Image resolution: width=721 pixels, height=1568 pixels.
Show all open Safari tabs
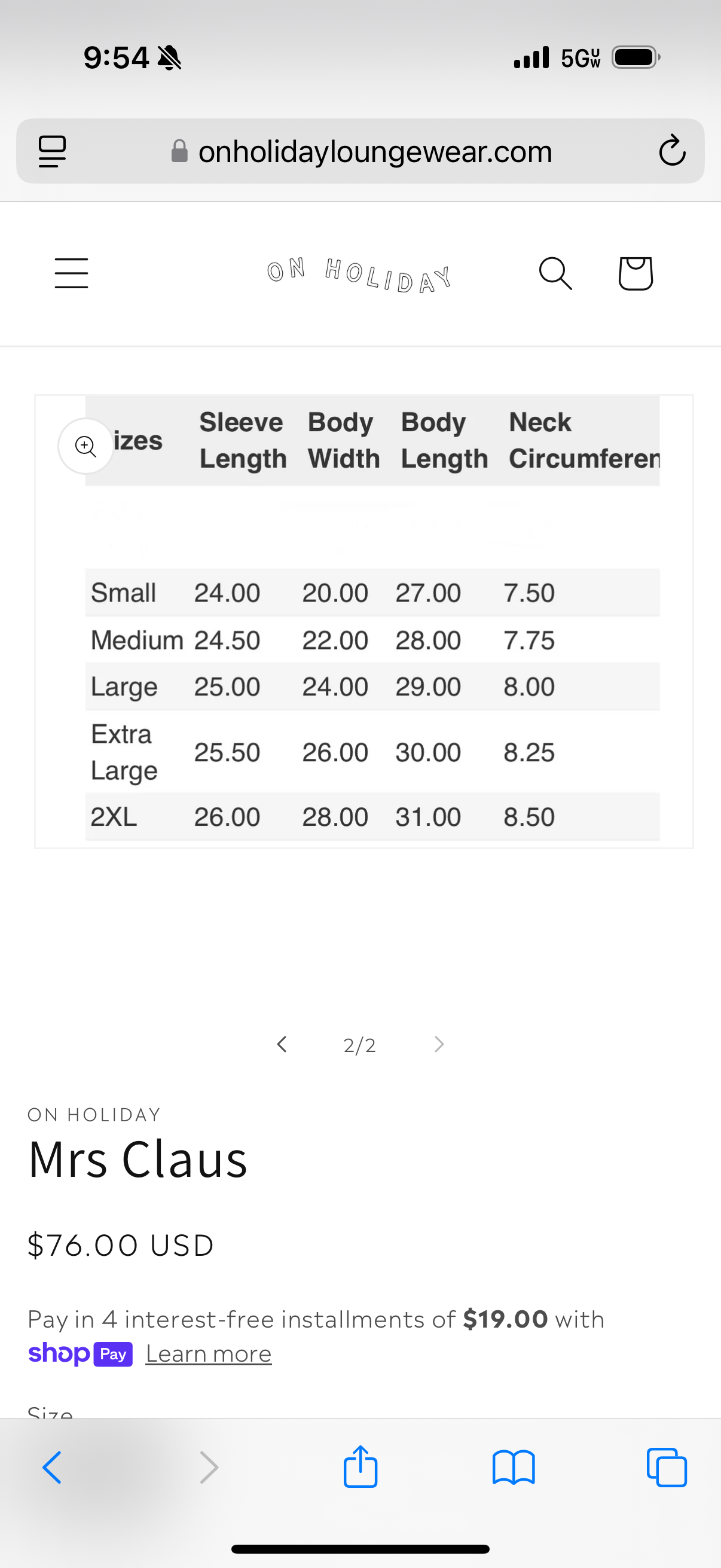coord(667,1468)
